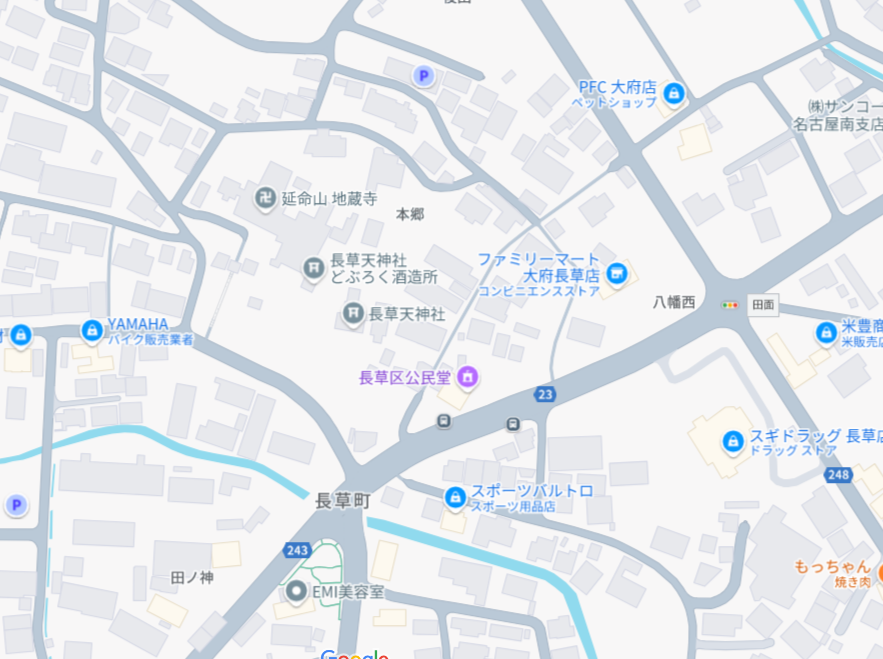The image size is (883, 659).
Task: Tap the EMI美容室 salon pin
Action: [296, 591]
